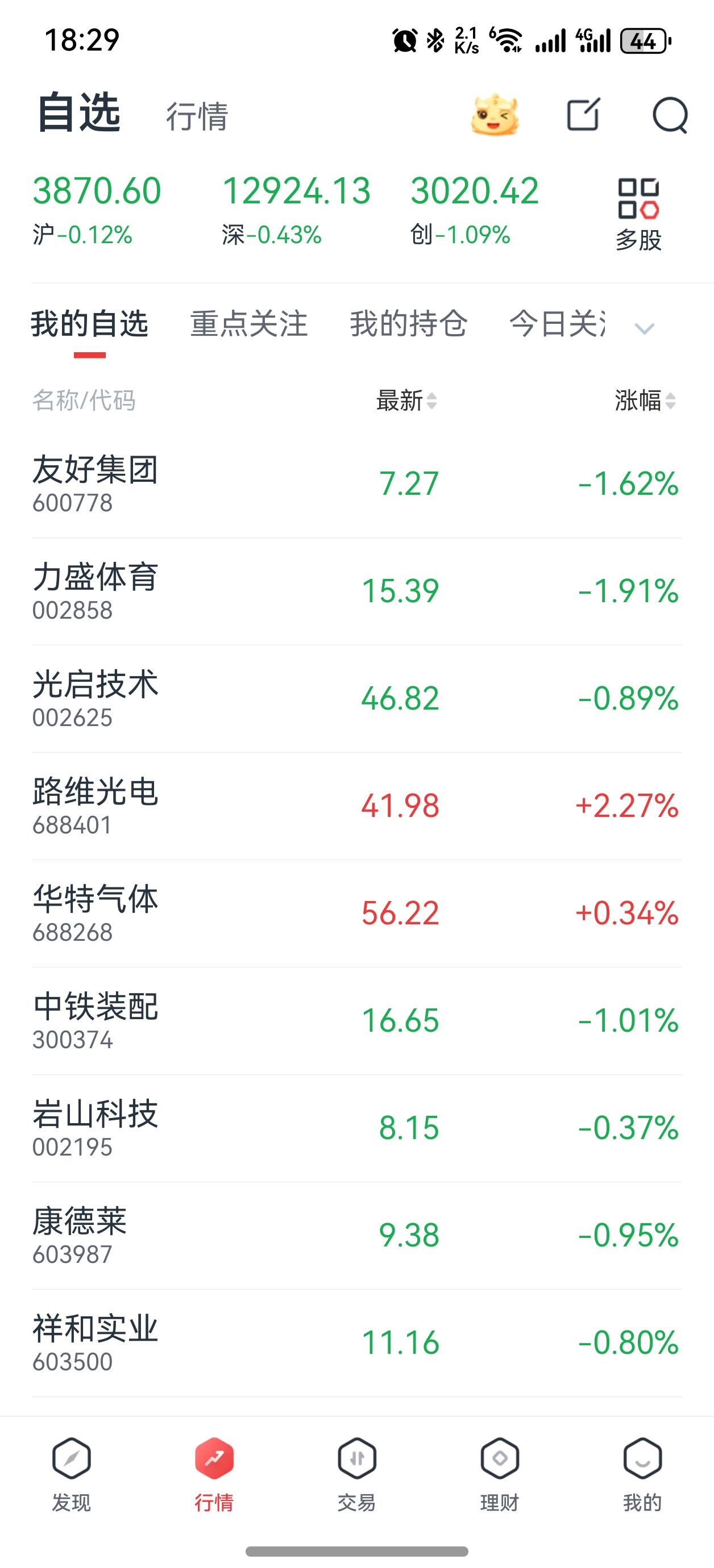Go to the 交易 bottom tab
The image size is (714, 1568).
pyautogui.click(x=356, y=1473)
